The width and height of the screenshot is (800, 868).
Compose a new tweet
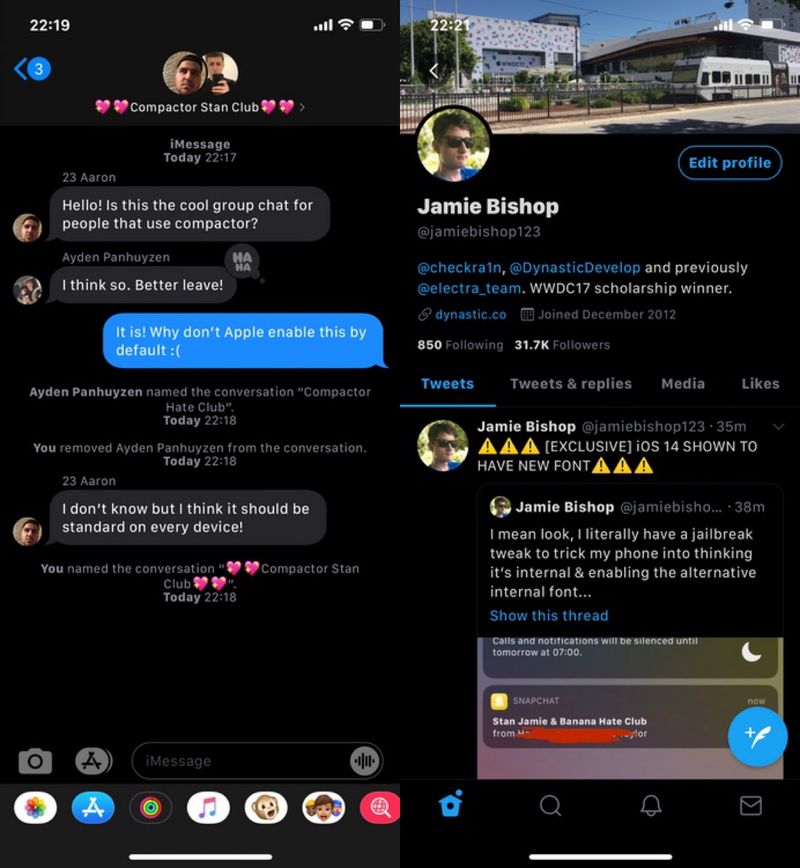(756, 736)
